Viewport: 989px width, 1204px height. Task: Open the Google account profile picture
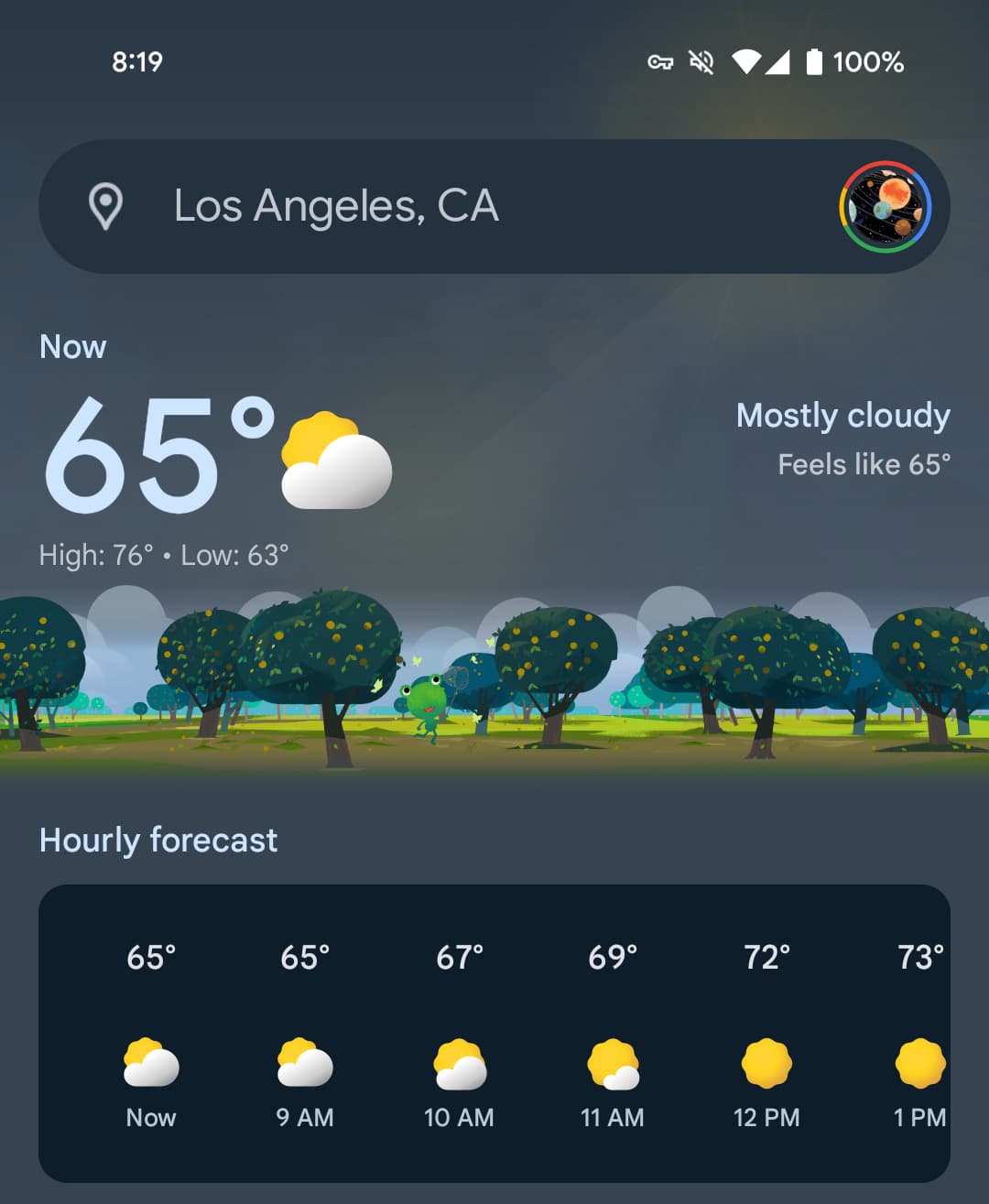tap(885, 207)
